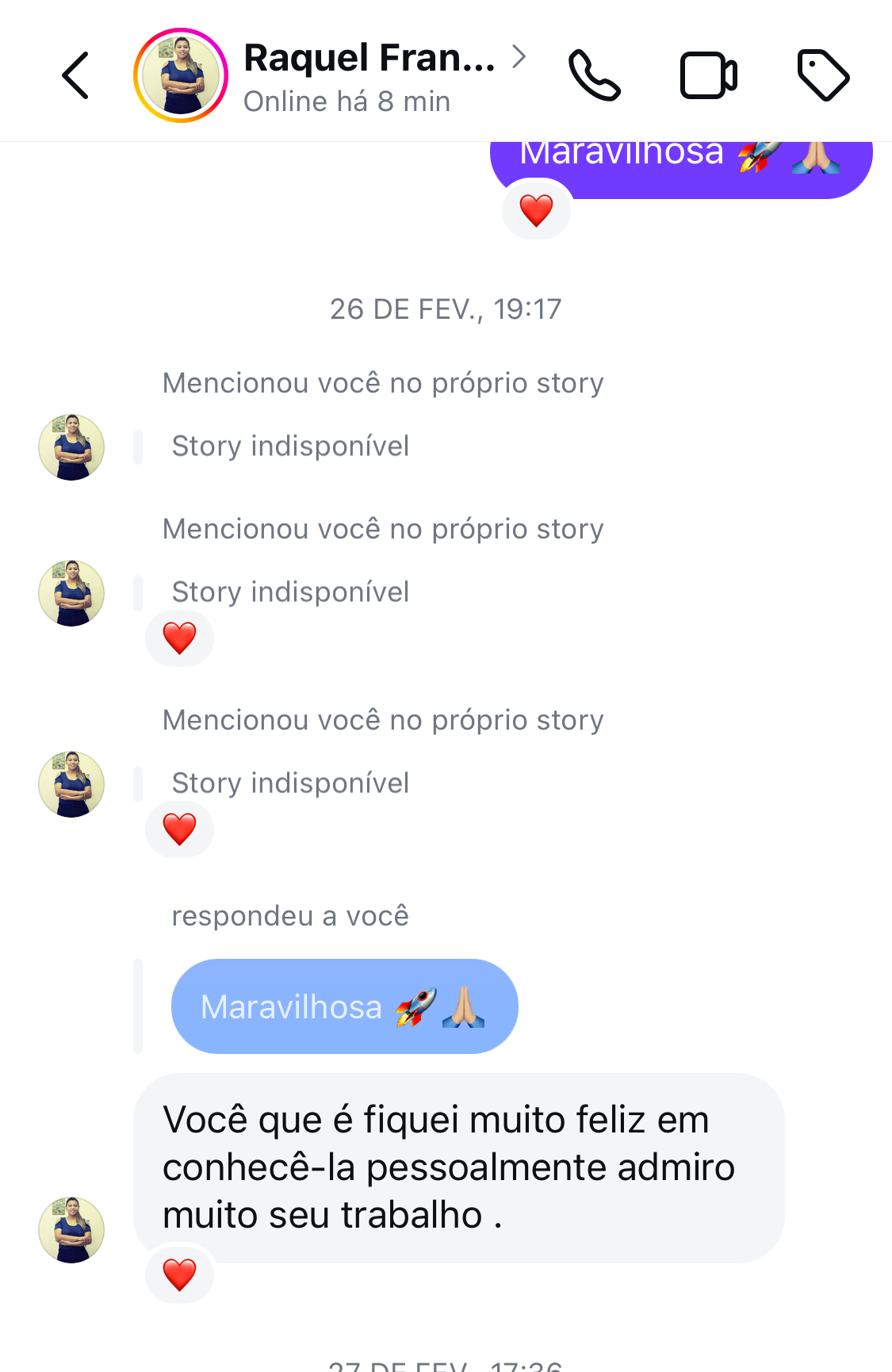Screen dimensions: 892x1372
Task: View heart reaction on the admiration message
Action: pyautogui.click(x=179, y=1274)
